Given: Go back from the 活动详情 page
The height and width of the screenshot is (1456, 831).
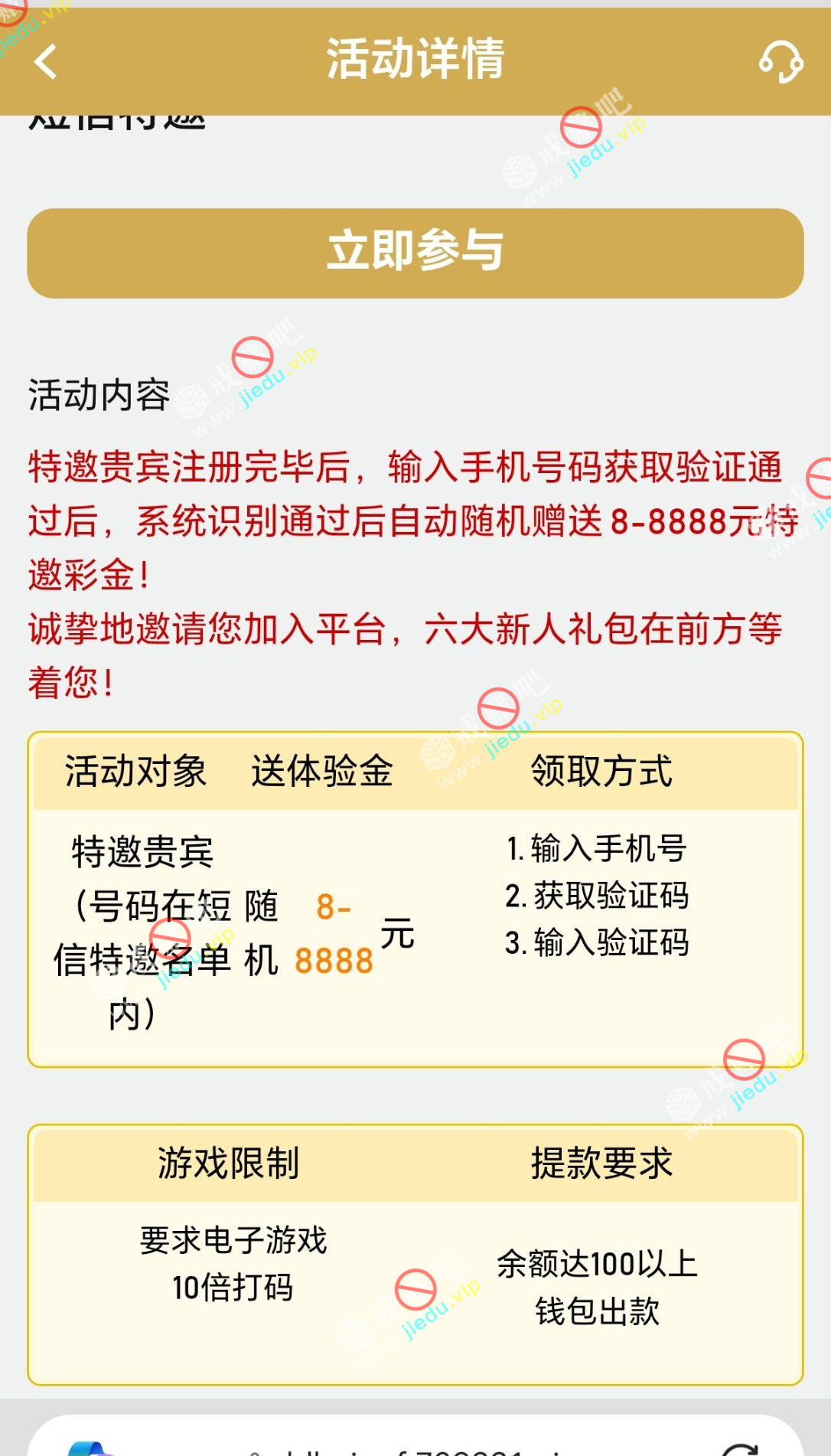Looking at the screenshot, I should point(46,61).
